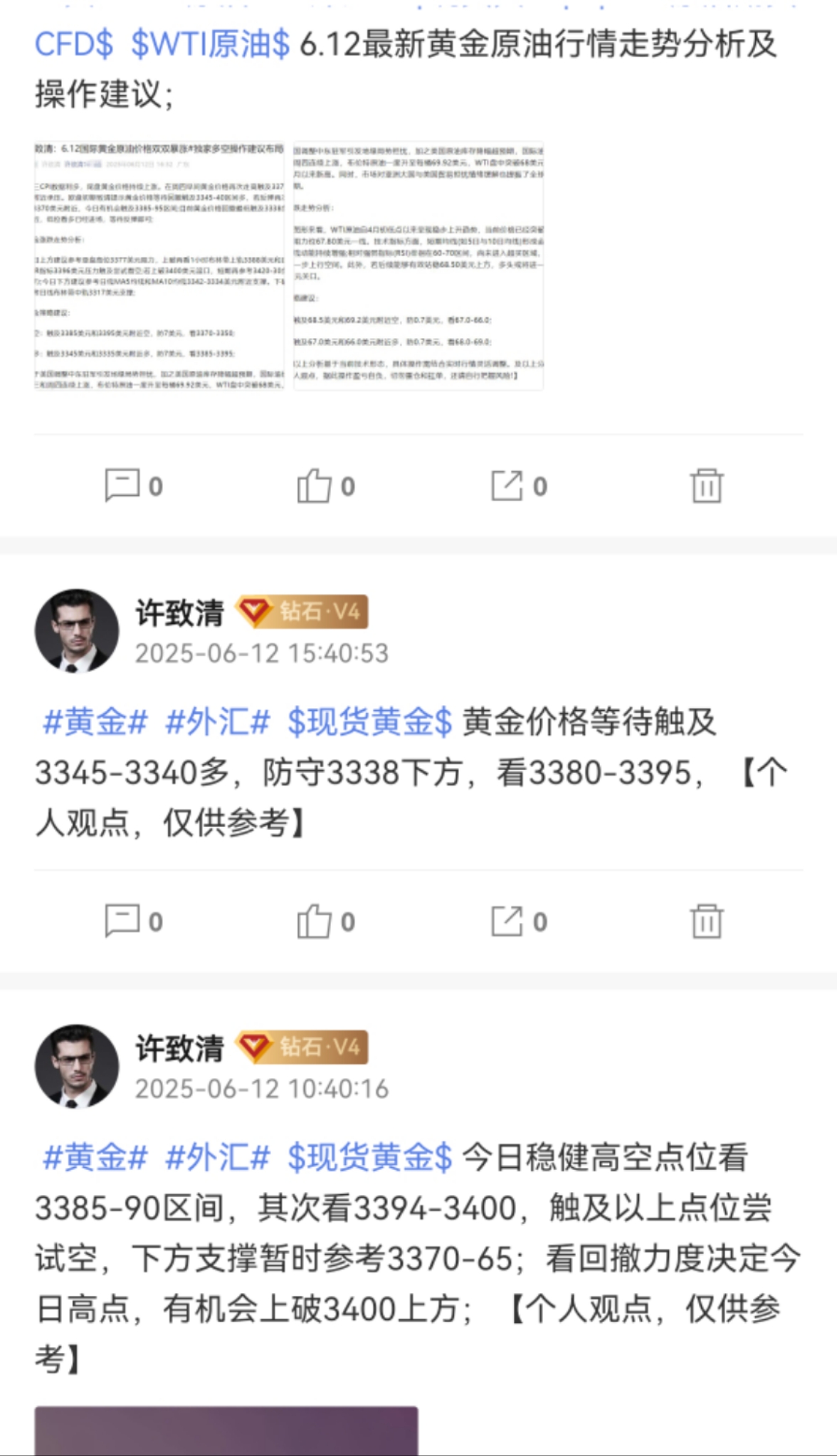837x1456 pixels.
Task: Like the 6.12 gold and oil analysis post
Action: click(325, 486)
